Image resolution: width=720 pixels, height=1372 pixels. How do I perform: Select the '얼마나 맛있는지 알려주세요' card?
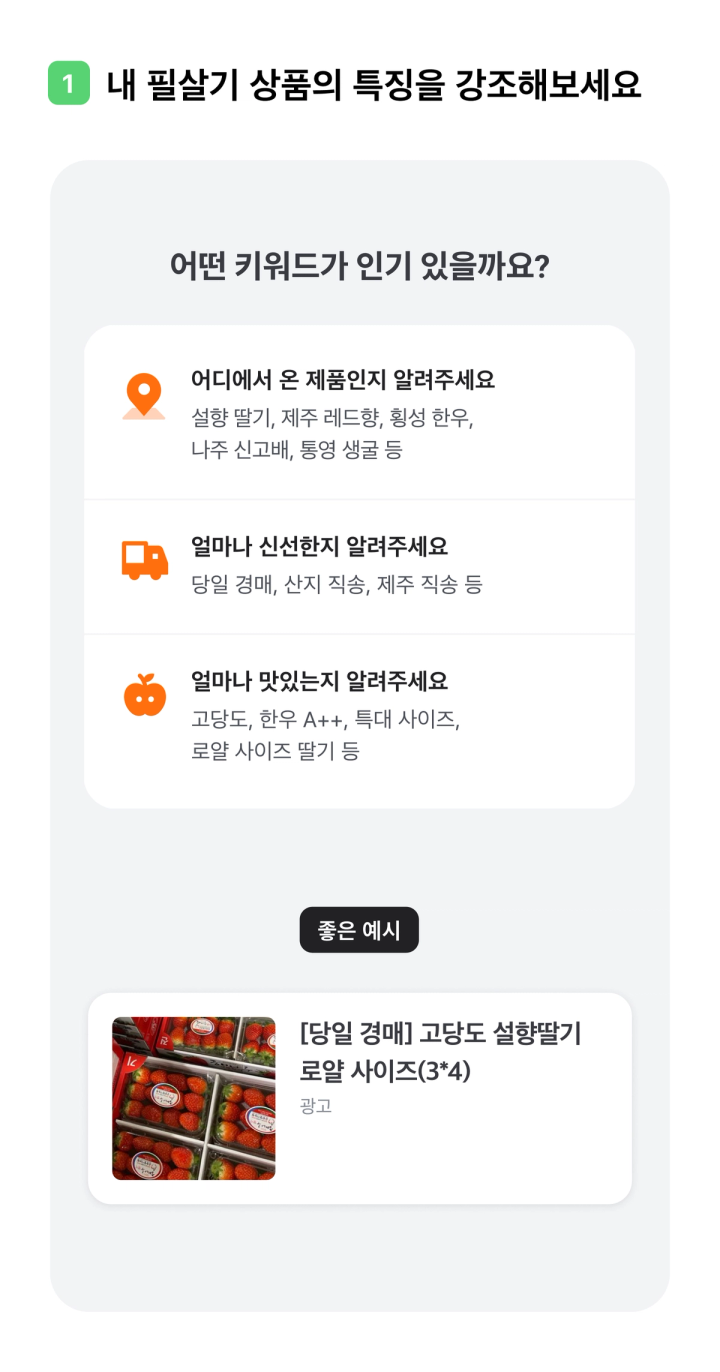pos(360,710)
